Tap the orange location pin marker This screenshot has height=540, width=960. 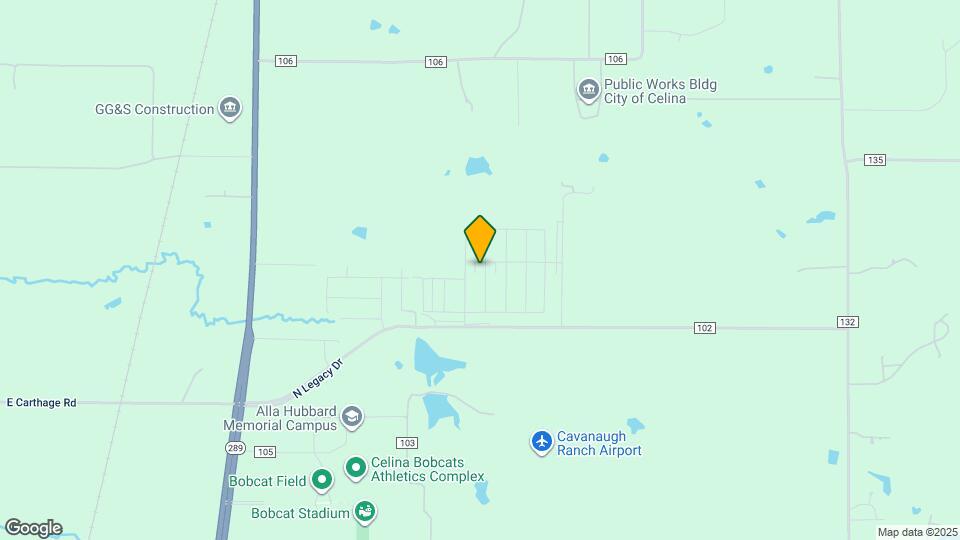(481, 239)
